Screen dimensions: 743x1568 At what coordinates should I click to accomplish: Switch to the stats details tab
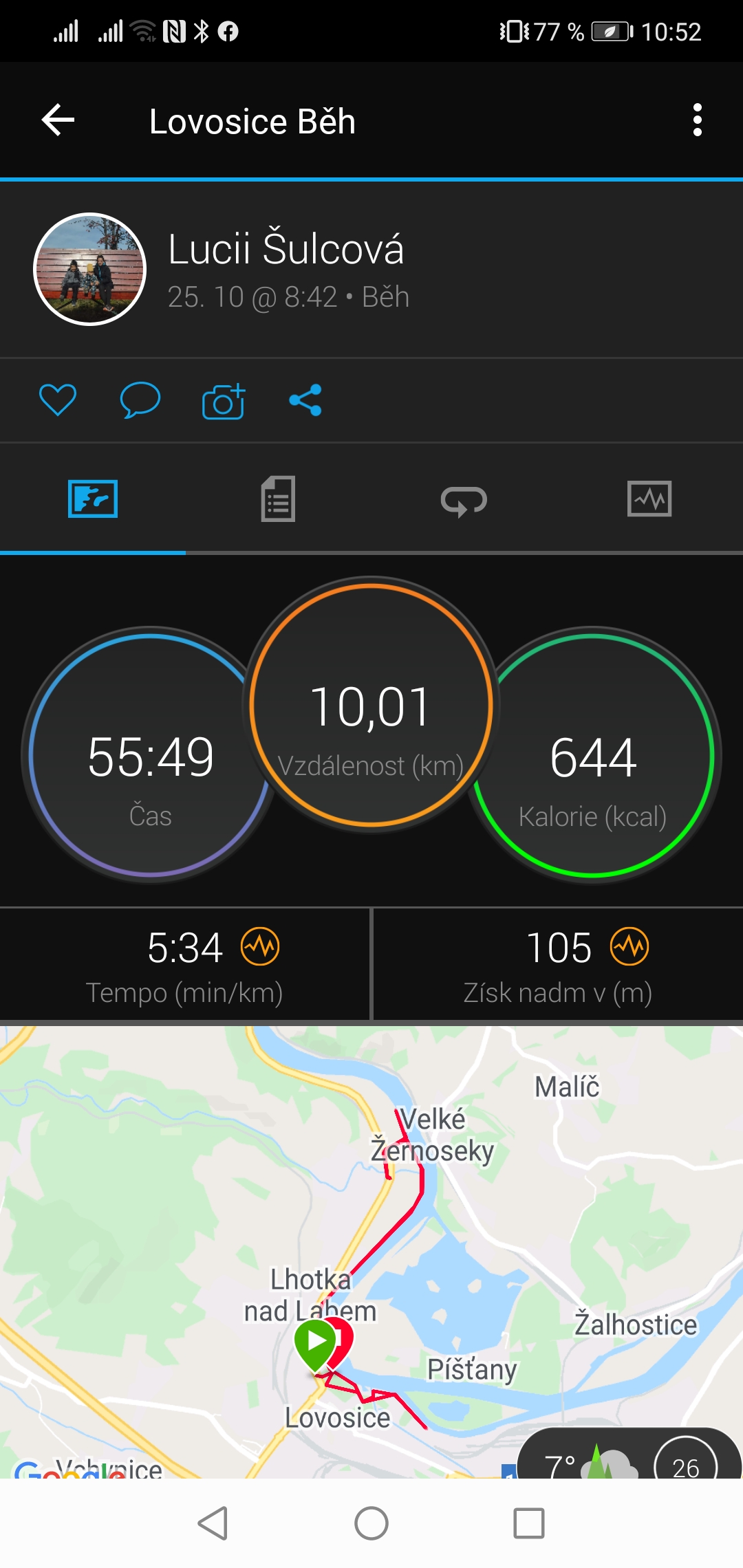point(279,499)
